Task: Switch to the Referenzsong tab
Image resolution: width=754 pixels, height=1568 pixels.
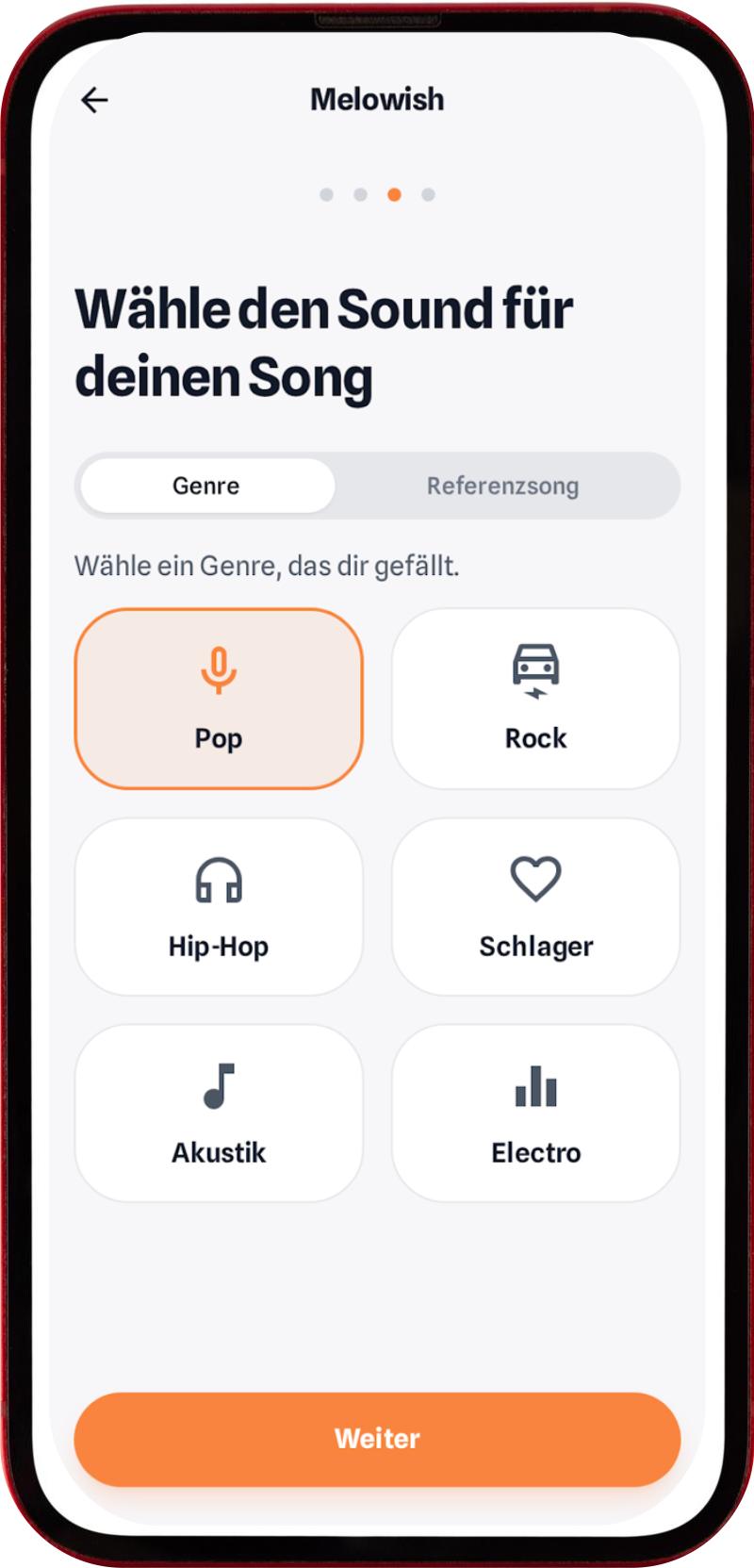Action: 502,486
